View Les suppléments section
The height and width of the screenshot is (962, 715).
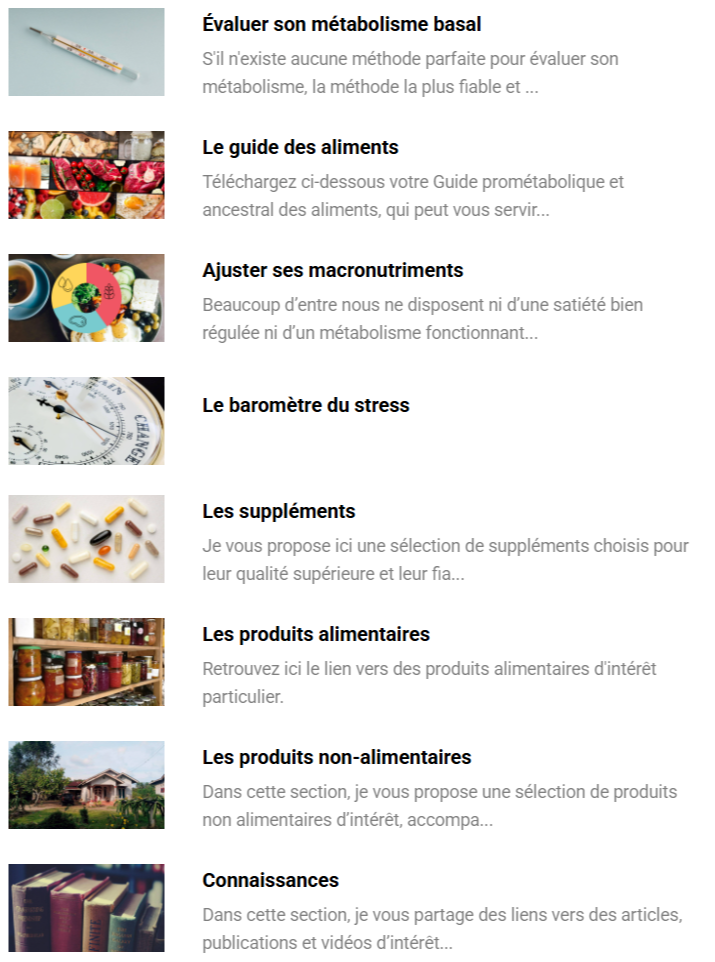[x=278, y=511]
